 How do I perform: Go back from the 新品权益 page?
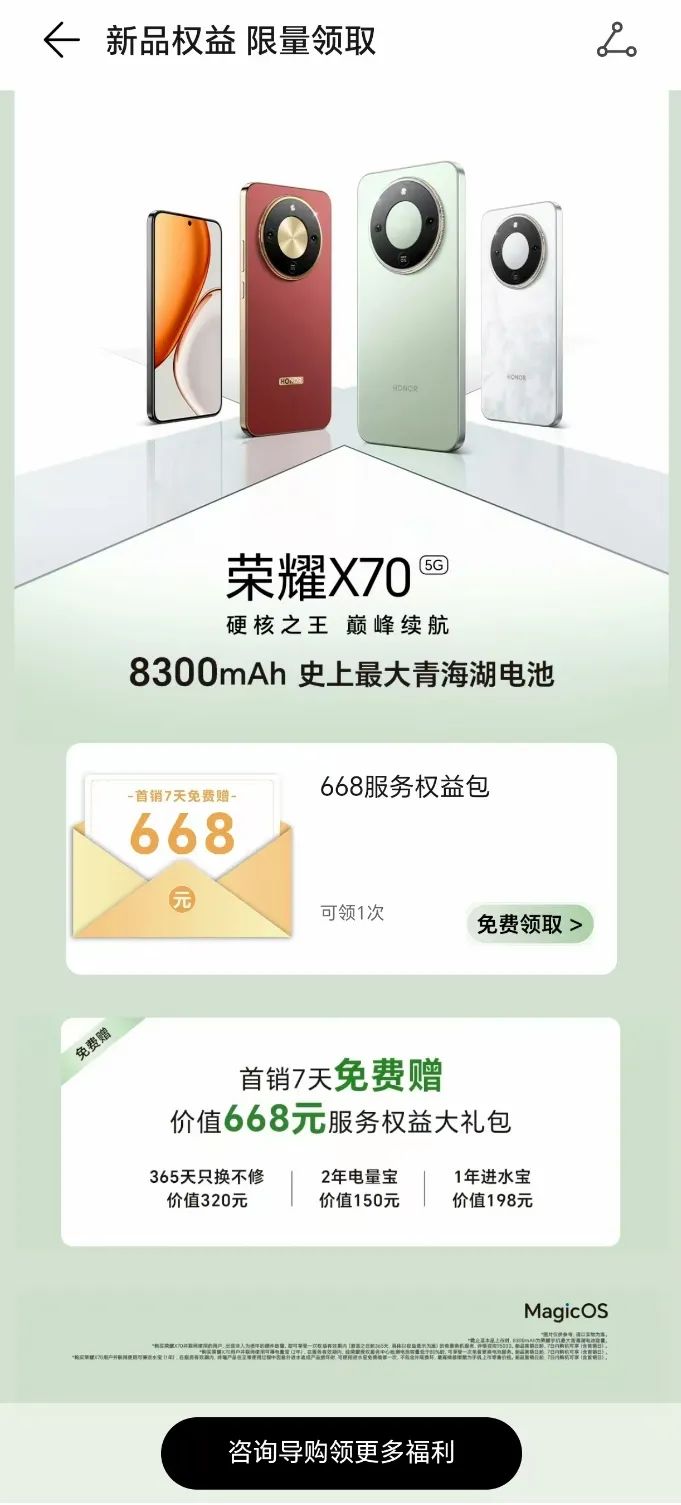(x=61, y=41)
